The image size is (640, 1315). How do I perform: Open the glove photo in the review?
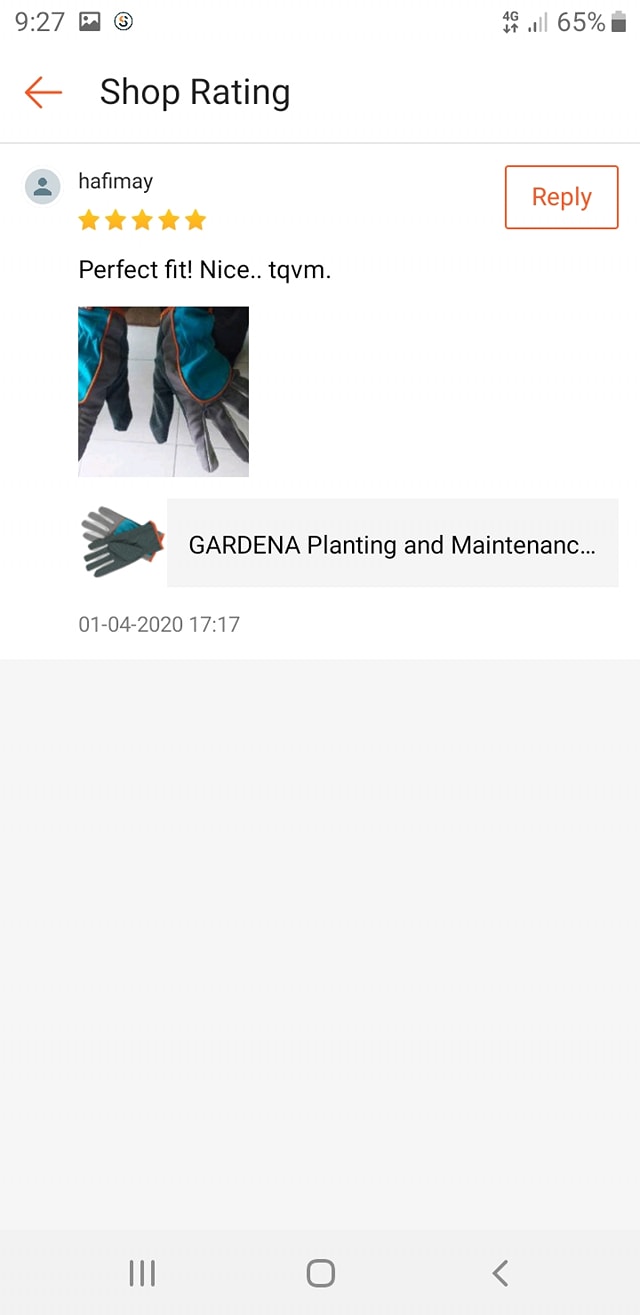coord(163,391)
